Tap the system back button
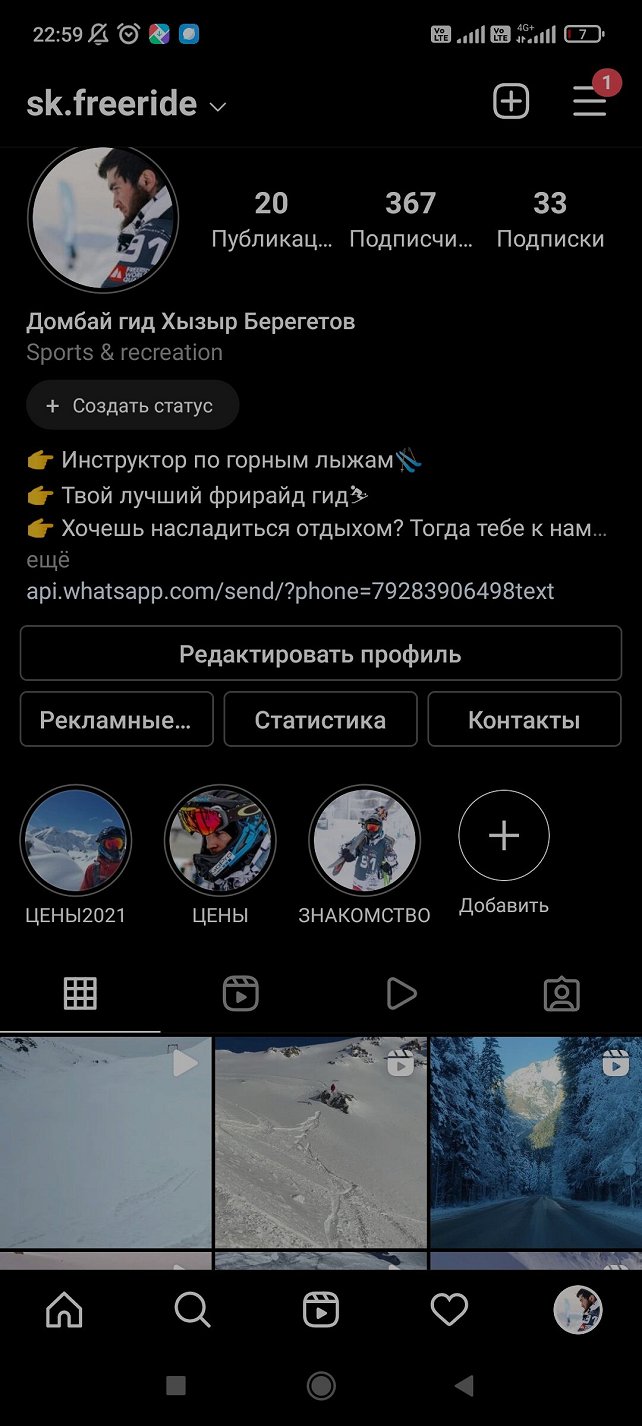The image size is (642, 1426). pyautogui.click(x=464, y=1385)
